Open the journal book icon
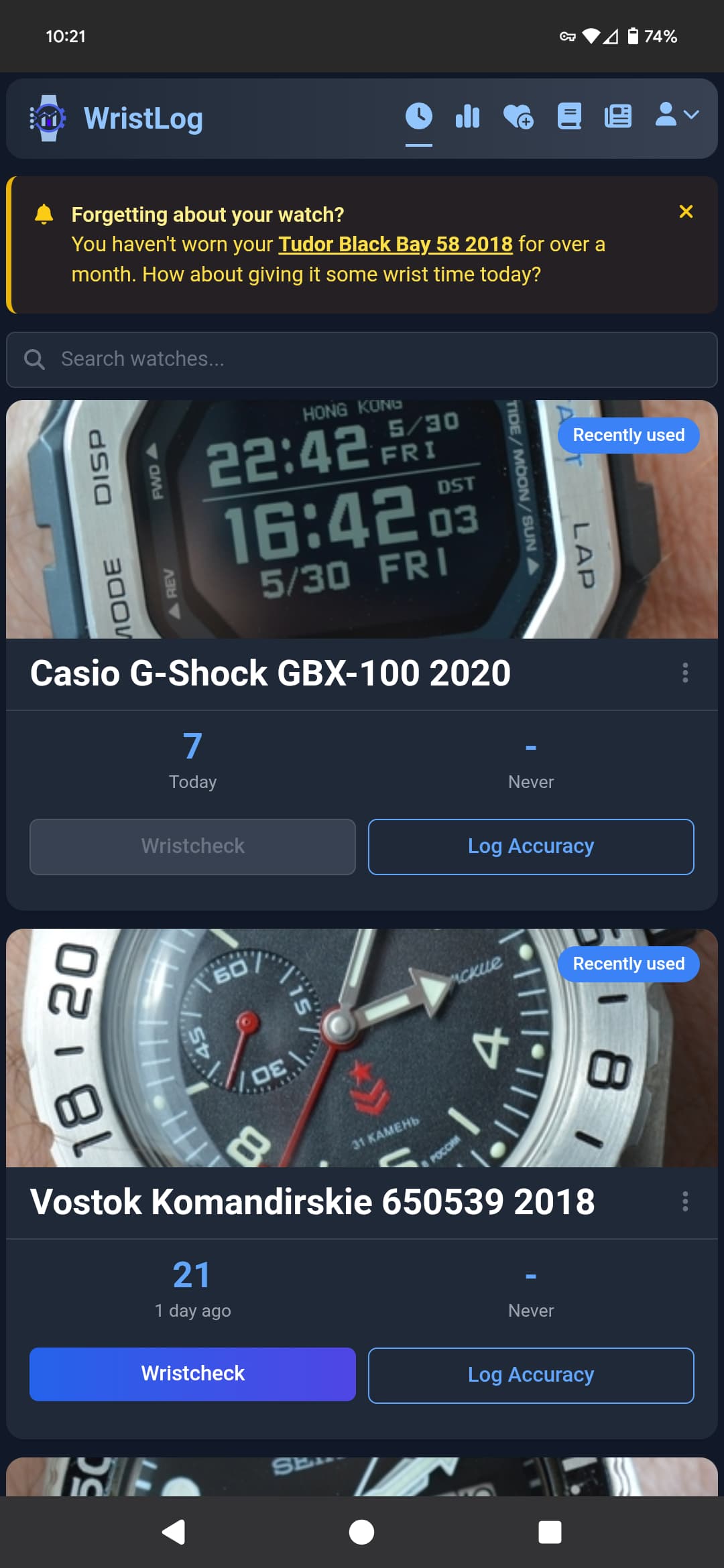The width and height of the screenshot is (724, 1568). click(569, 117)
